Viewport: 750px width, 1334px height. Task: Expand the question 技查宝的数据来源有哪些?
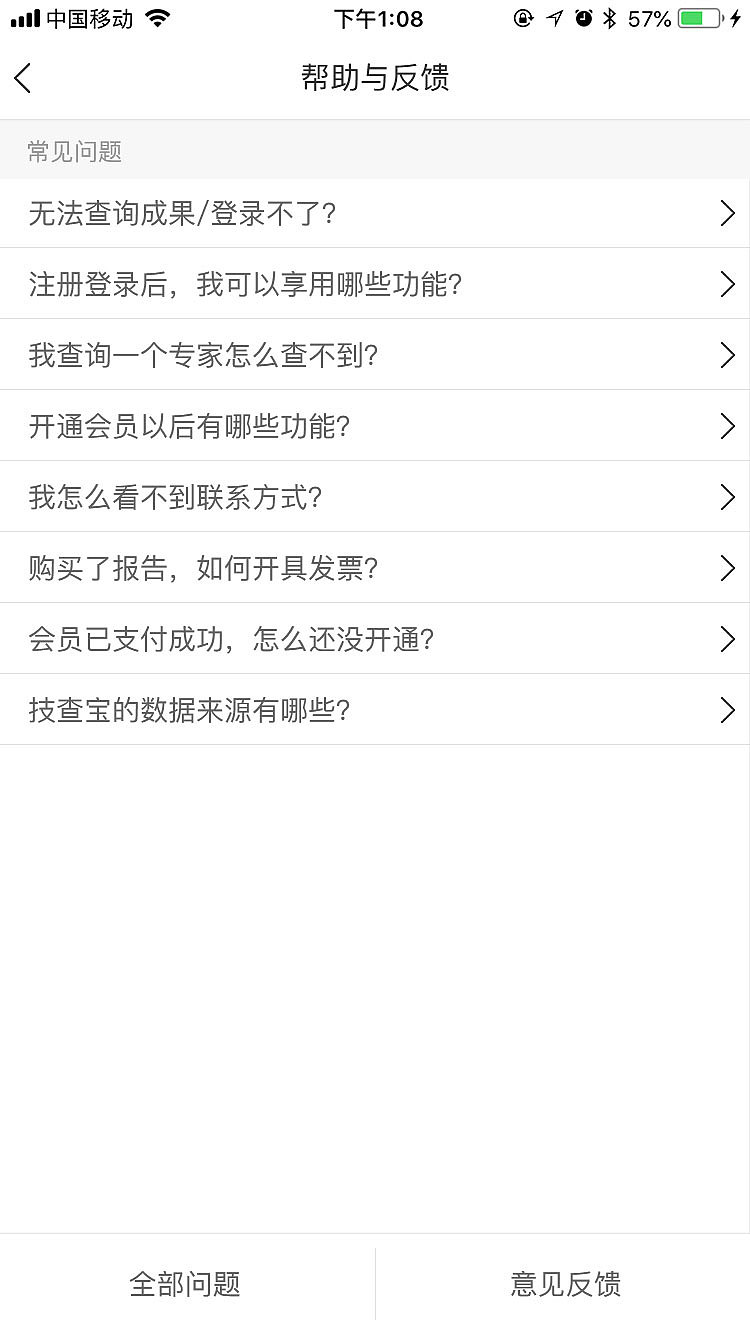tap(375, 710)
